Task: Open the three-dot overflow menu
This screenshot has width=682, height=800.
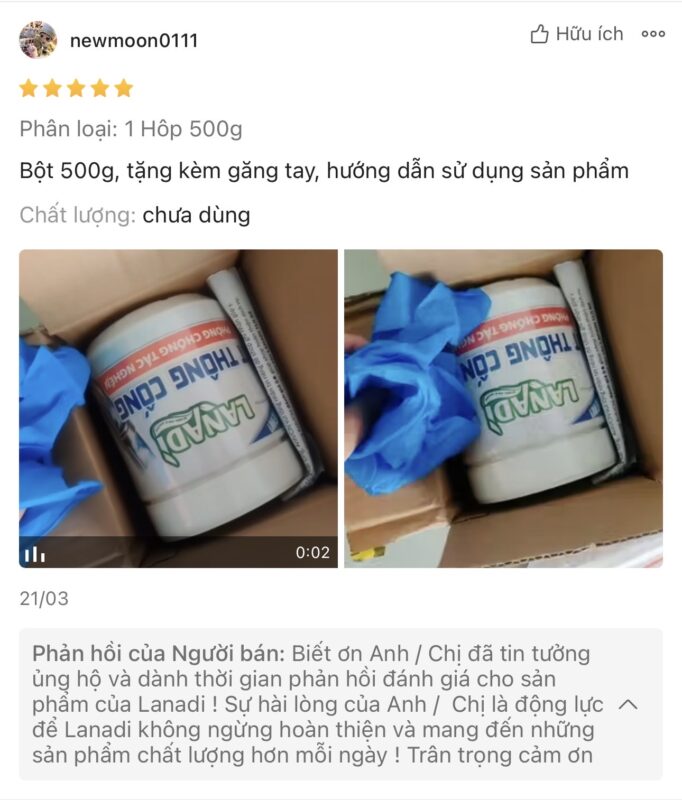Action: pos(653,35)
